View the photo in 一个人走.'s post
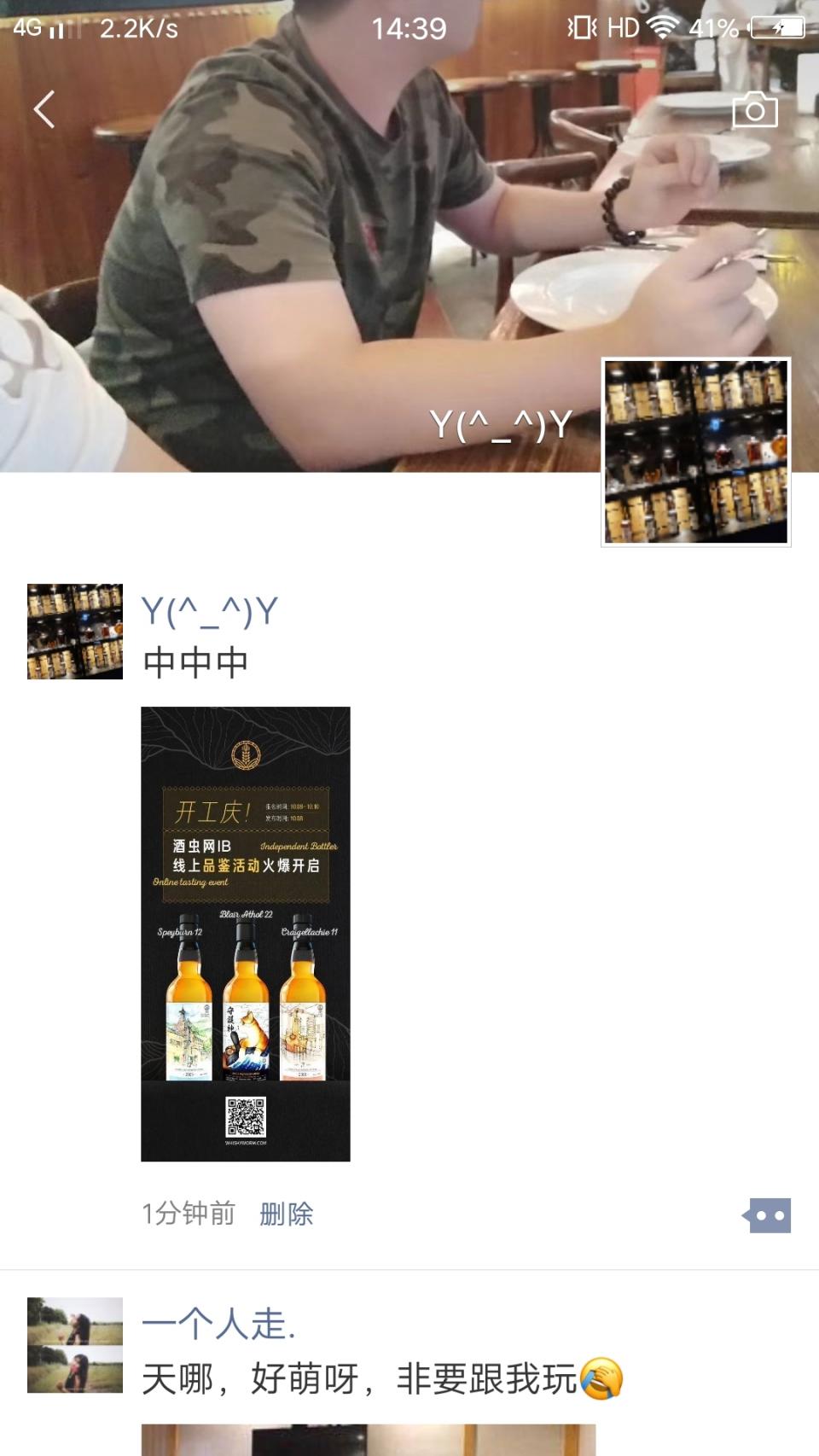The height and width of the screenshot is (1456, 819). tap(368, 1441)
